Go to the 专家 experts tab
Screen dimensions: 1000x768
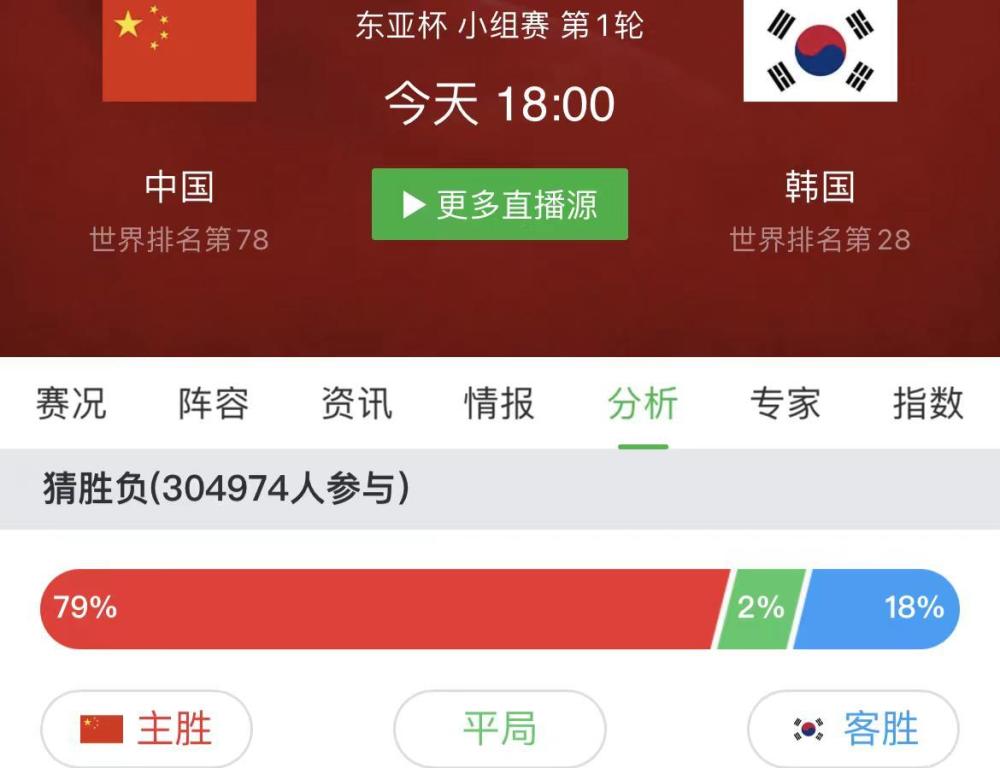click(x=785, y=403)
